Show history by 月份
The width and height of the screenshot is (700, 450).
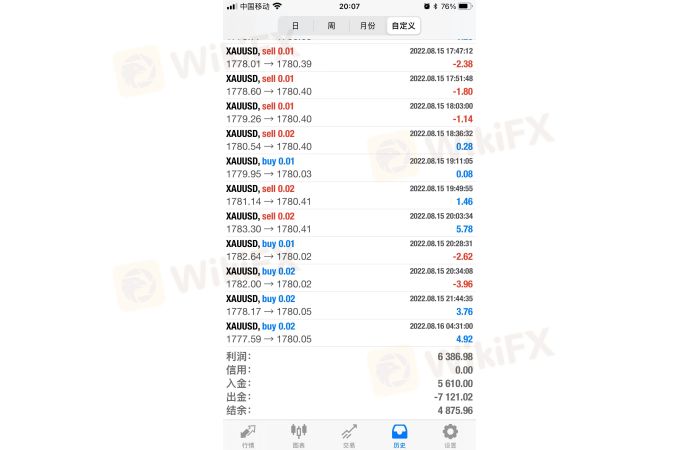point(368,26)
